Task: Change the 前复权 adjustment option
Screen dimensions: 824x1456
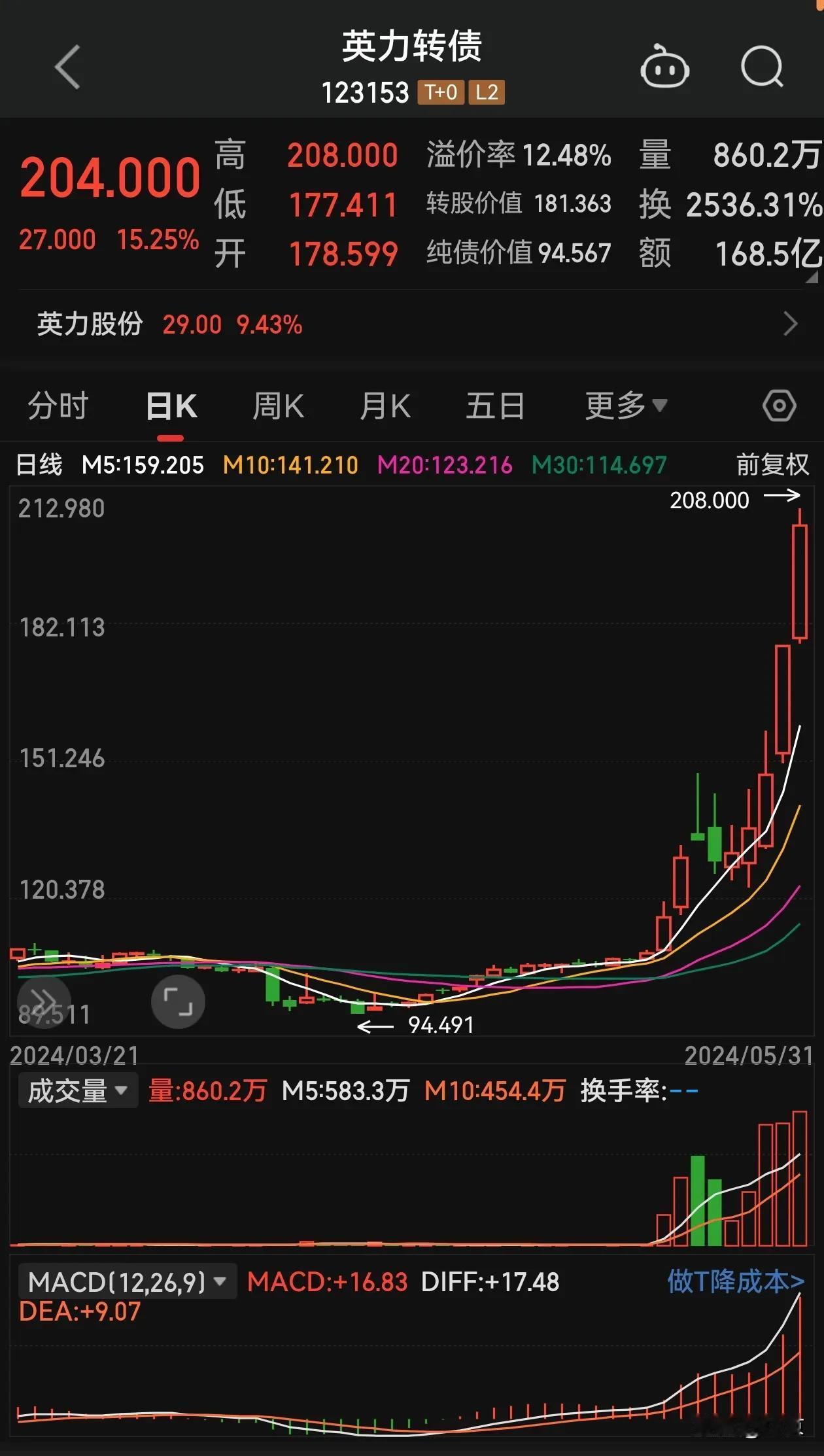Action: pyautogui.click(x=772, y=465)
